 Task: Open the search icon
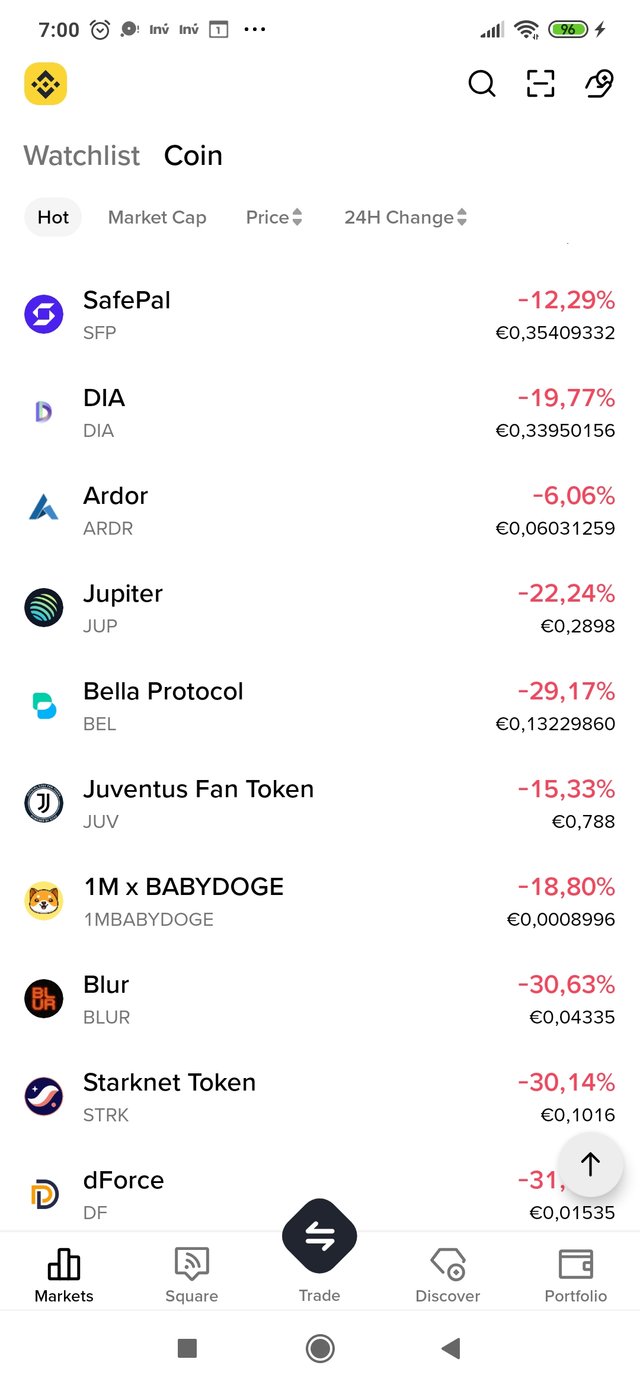coord(482,84)
